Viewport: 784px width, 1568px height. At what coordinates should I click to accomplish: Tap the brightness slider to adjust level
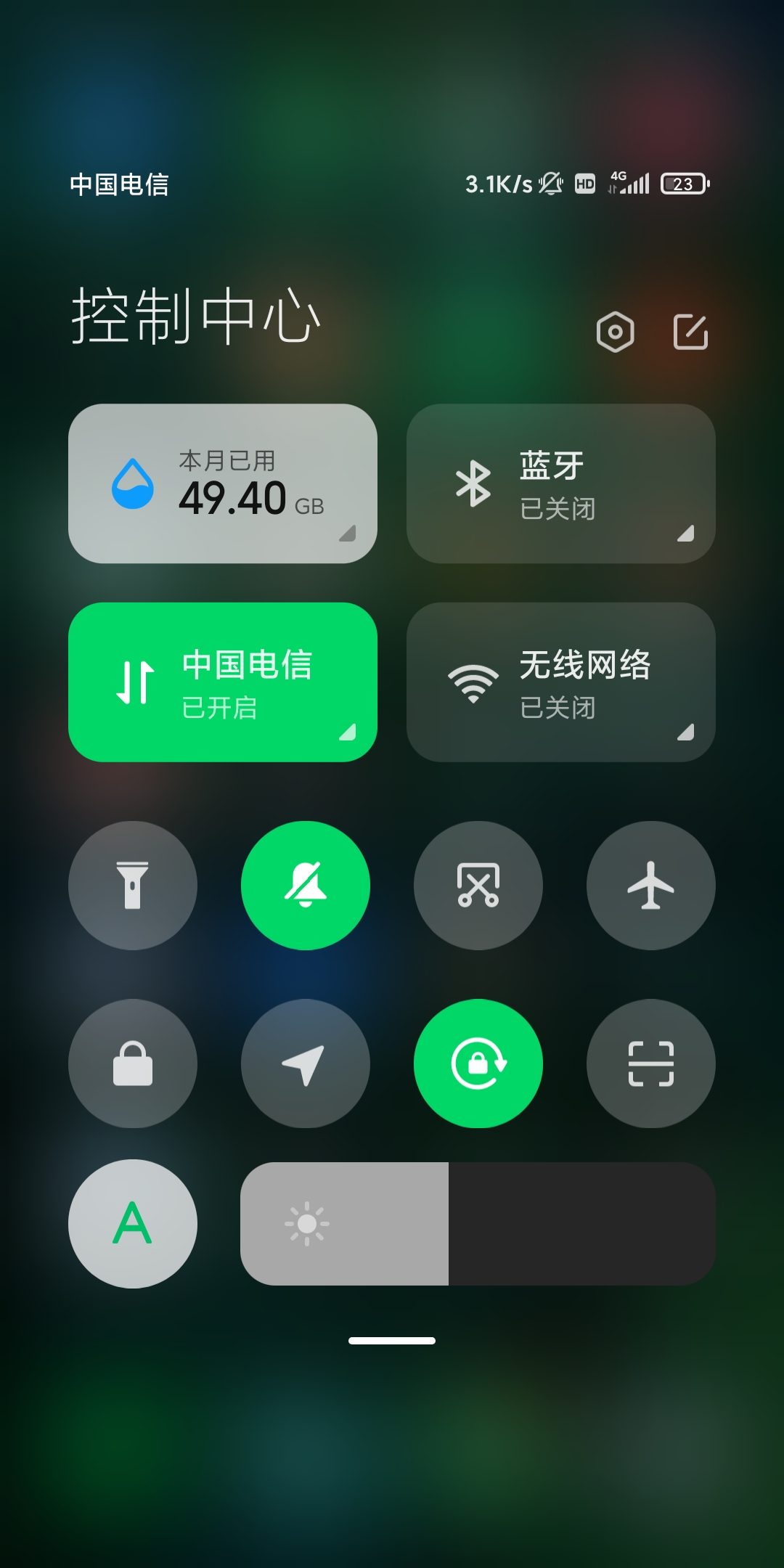tap(478, 1224)
